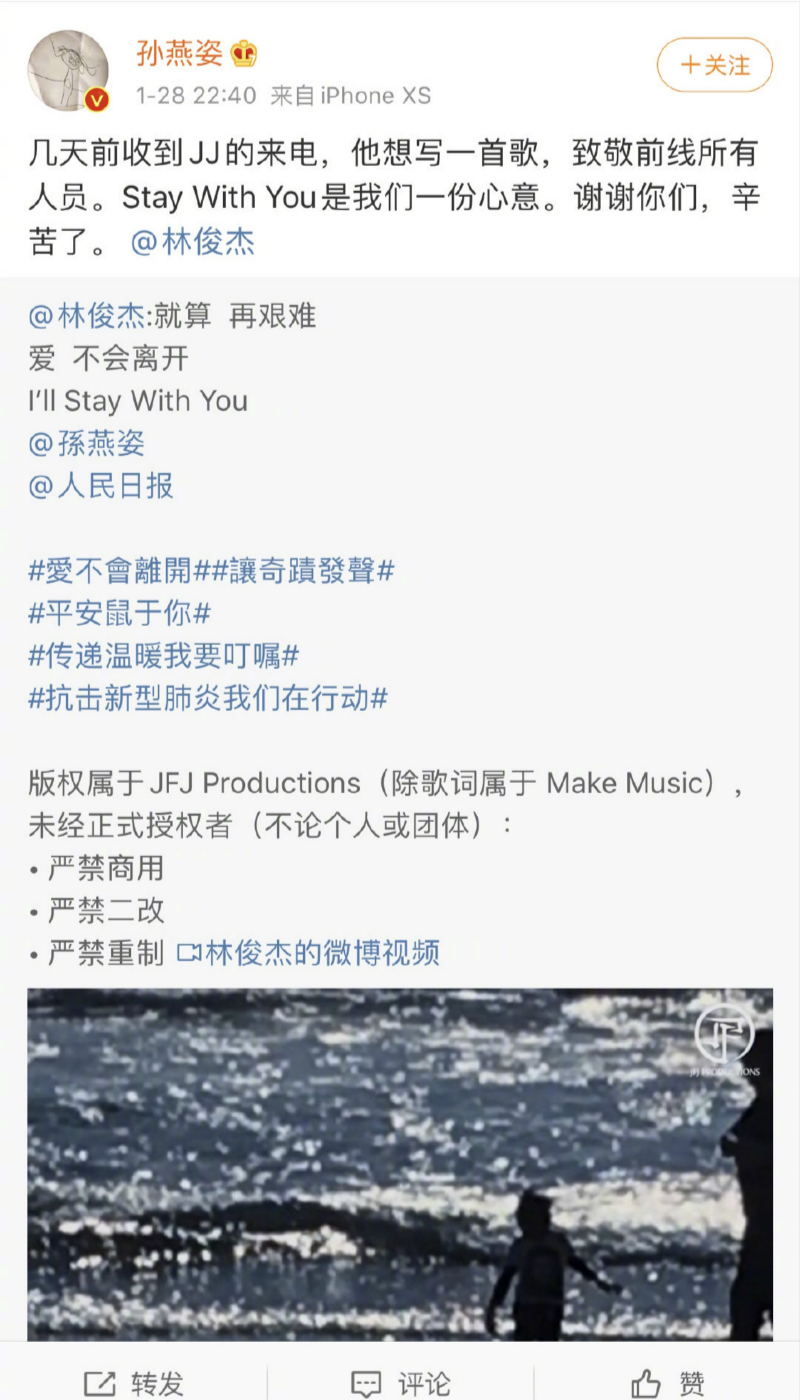
Task: Like the post with 赞
Action: pyautogui.click(x=668, y=1383)
